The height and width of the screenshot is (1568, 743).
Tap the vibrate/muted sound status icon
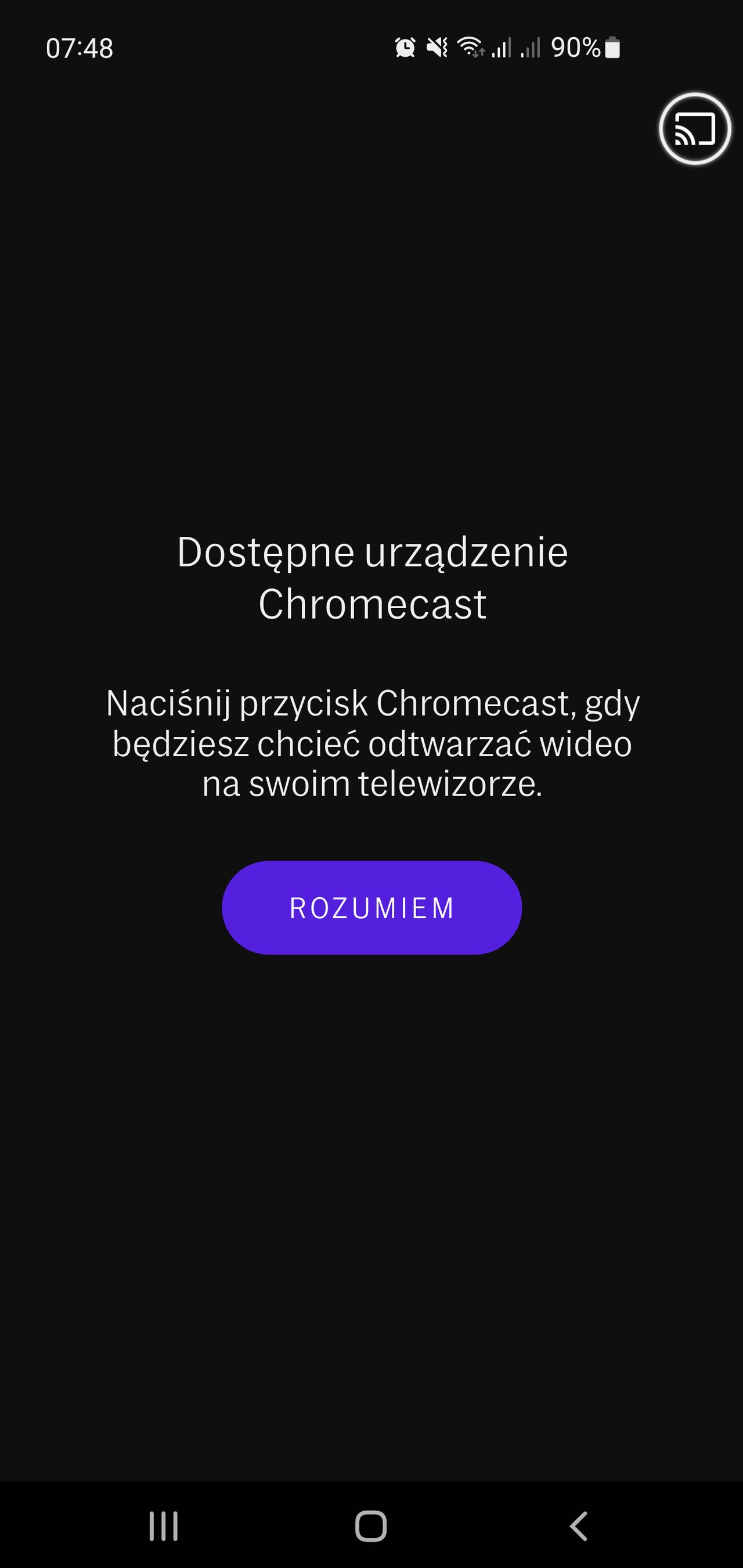pos(436,48)
